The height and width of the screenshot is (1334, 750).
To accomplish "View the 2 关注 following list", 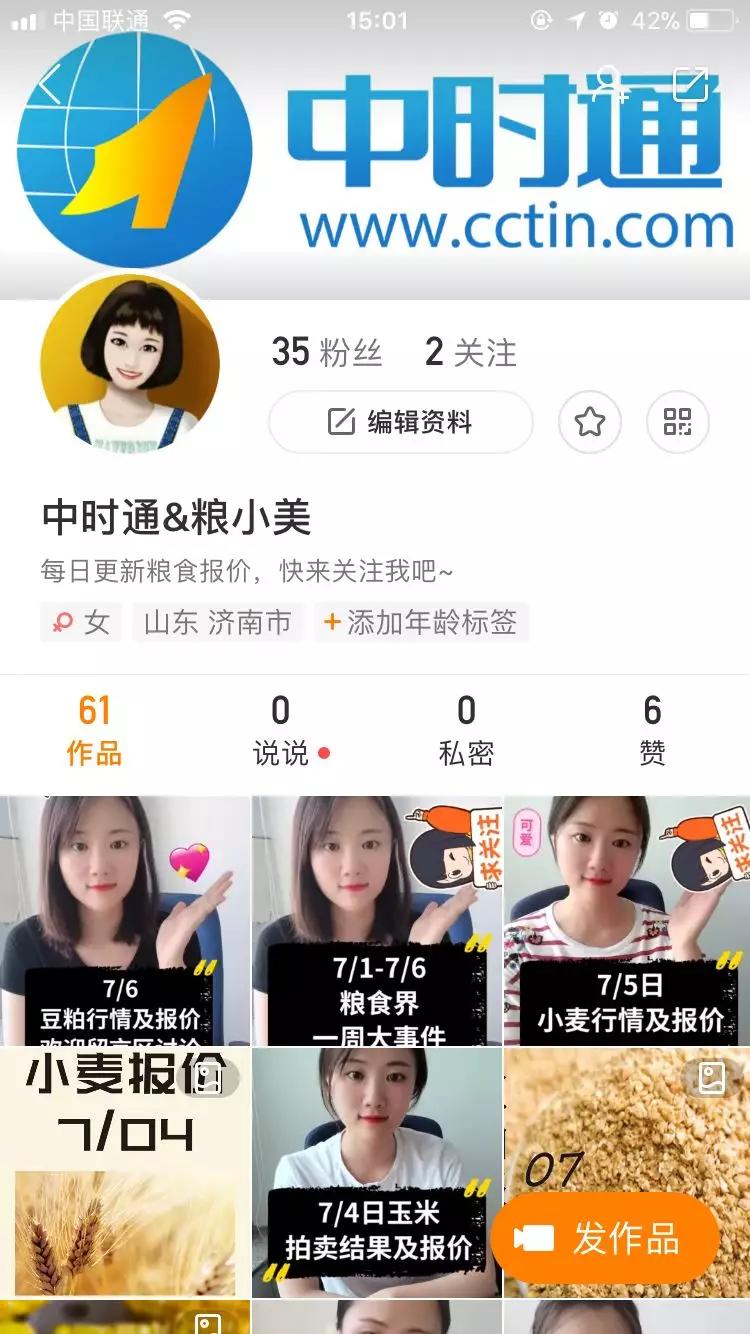I will (x=471, y=352).
